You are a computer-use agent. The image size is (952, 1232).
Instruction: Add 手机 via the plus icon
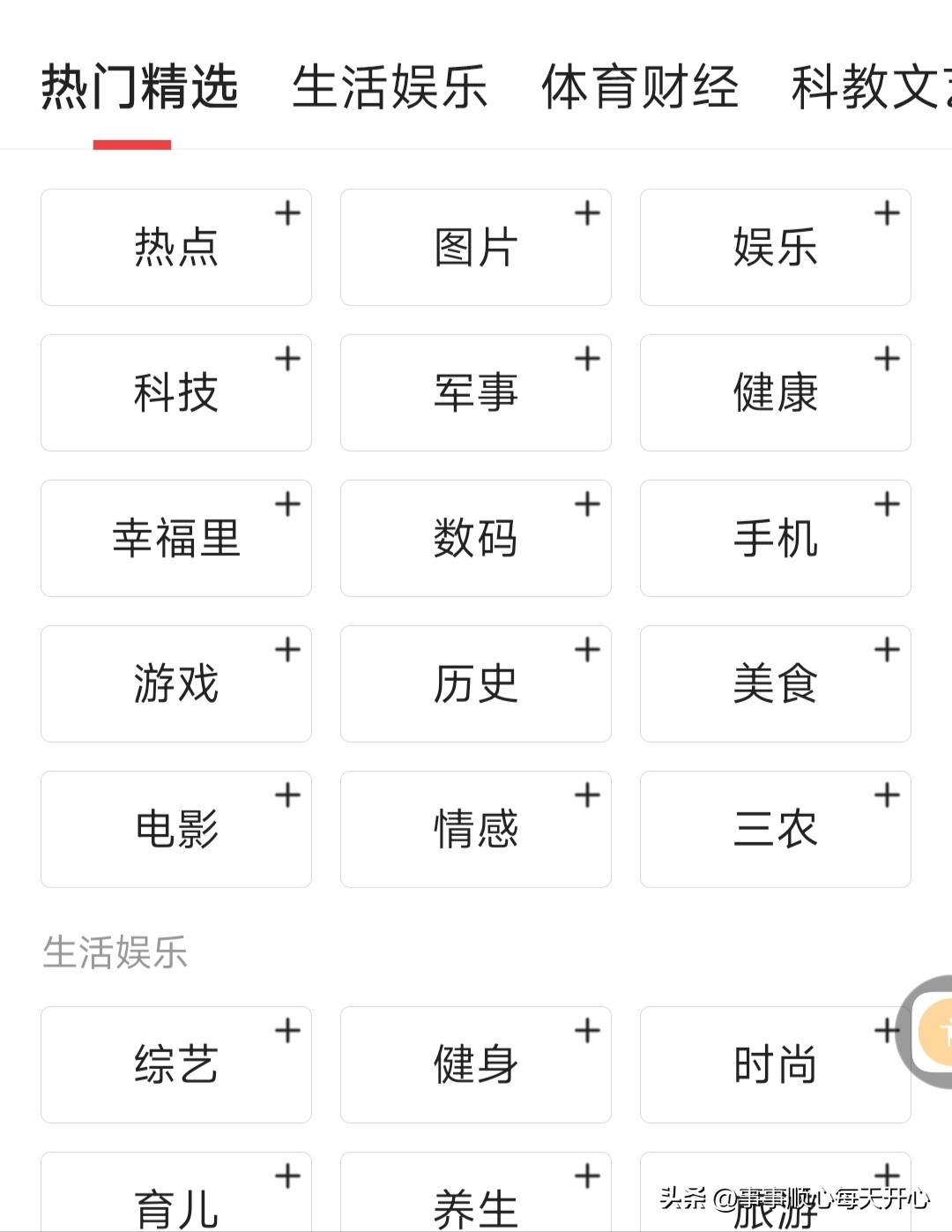(x=888, y=504)
